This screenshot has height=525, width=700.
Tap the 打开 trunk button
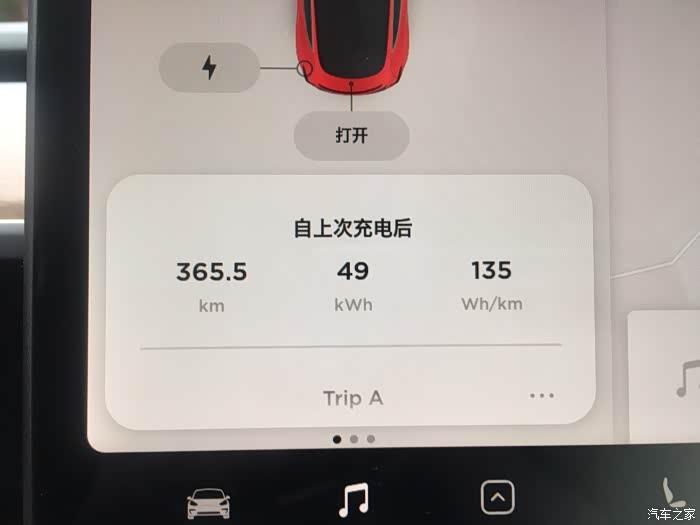(x=351, y=135)
